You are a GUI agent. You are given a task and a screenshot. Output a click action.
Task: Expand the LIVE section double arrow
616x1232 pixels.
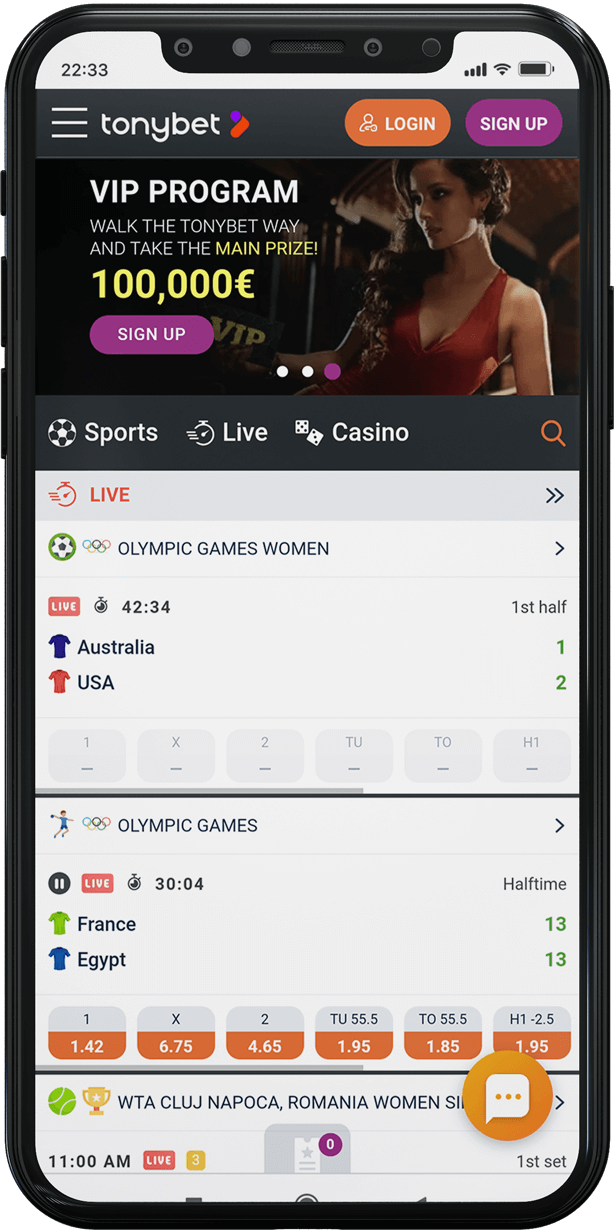[x=554, y=495]
